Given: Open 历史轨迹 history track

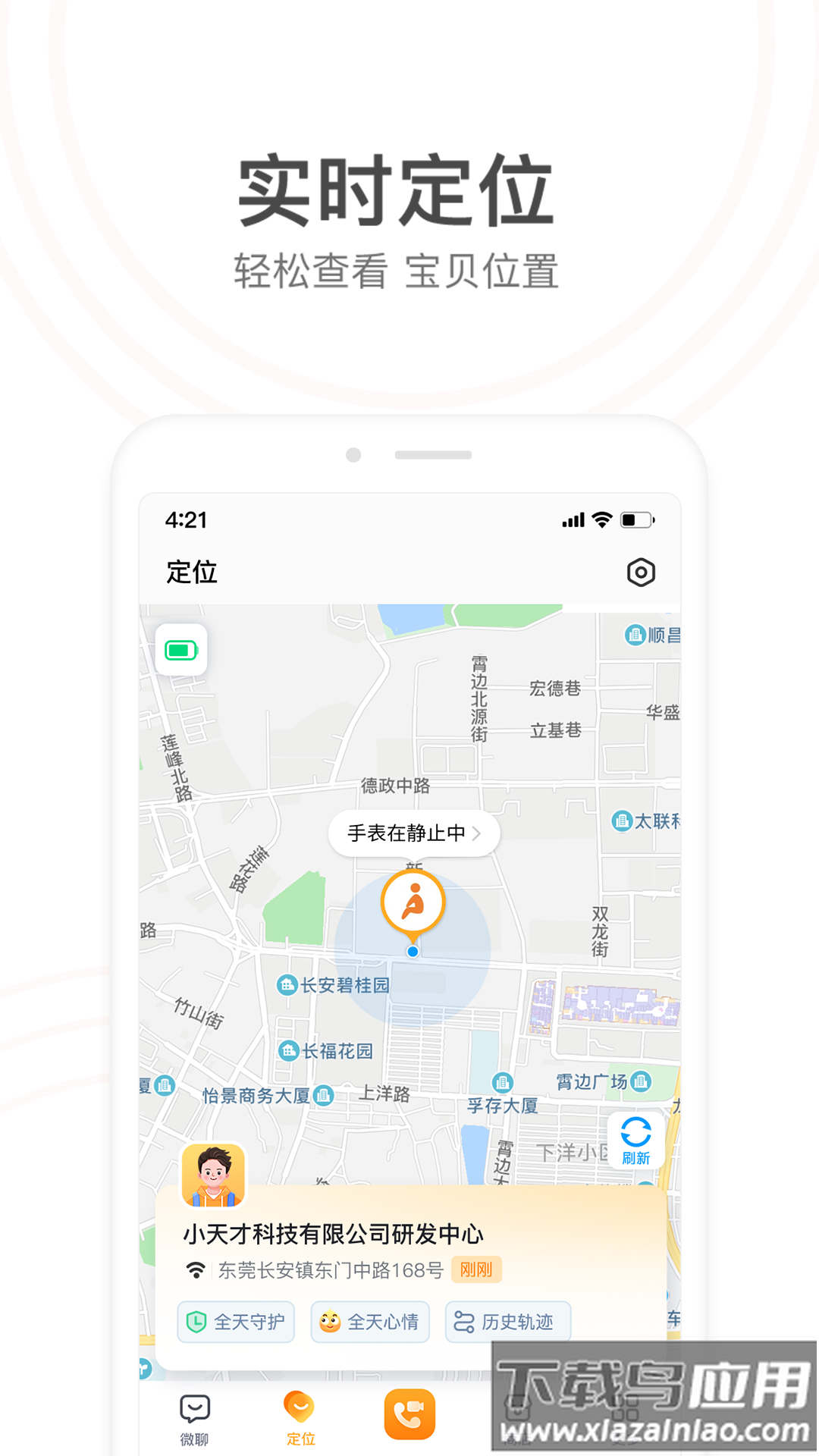Looking at the screenshot, I should click(x=507, y=1322).
